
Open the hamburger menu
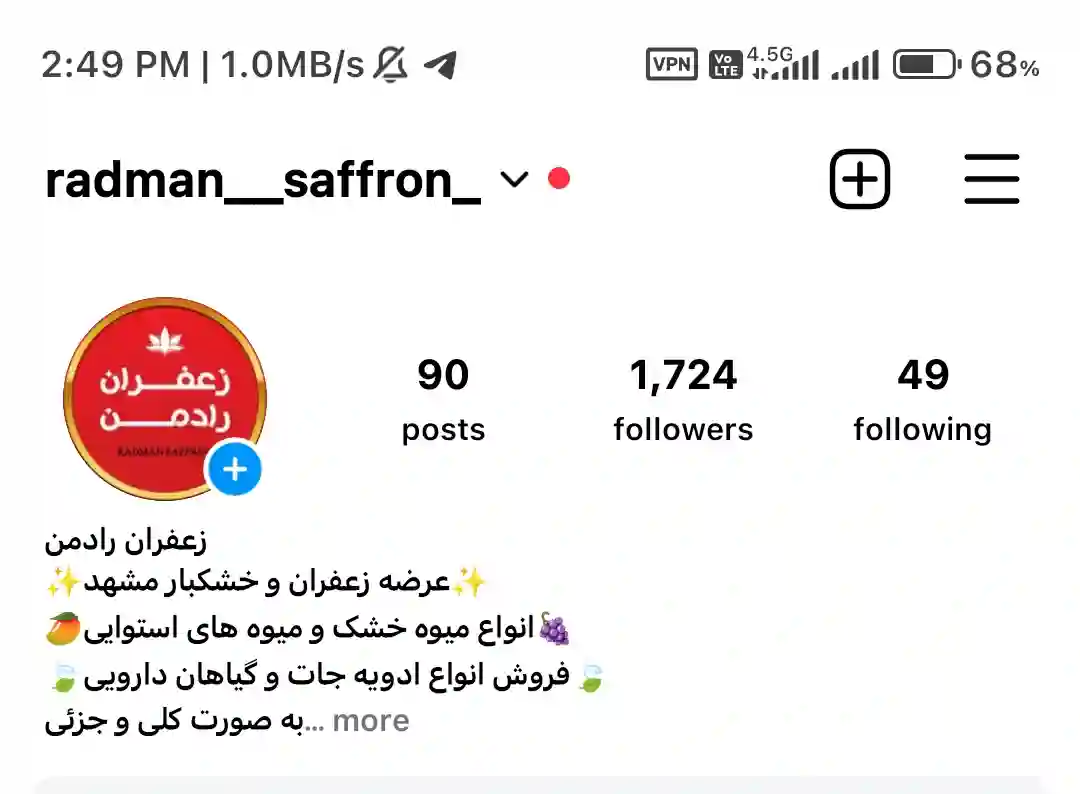coord(991,180)
